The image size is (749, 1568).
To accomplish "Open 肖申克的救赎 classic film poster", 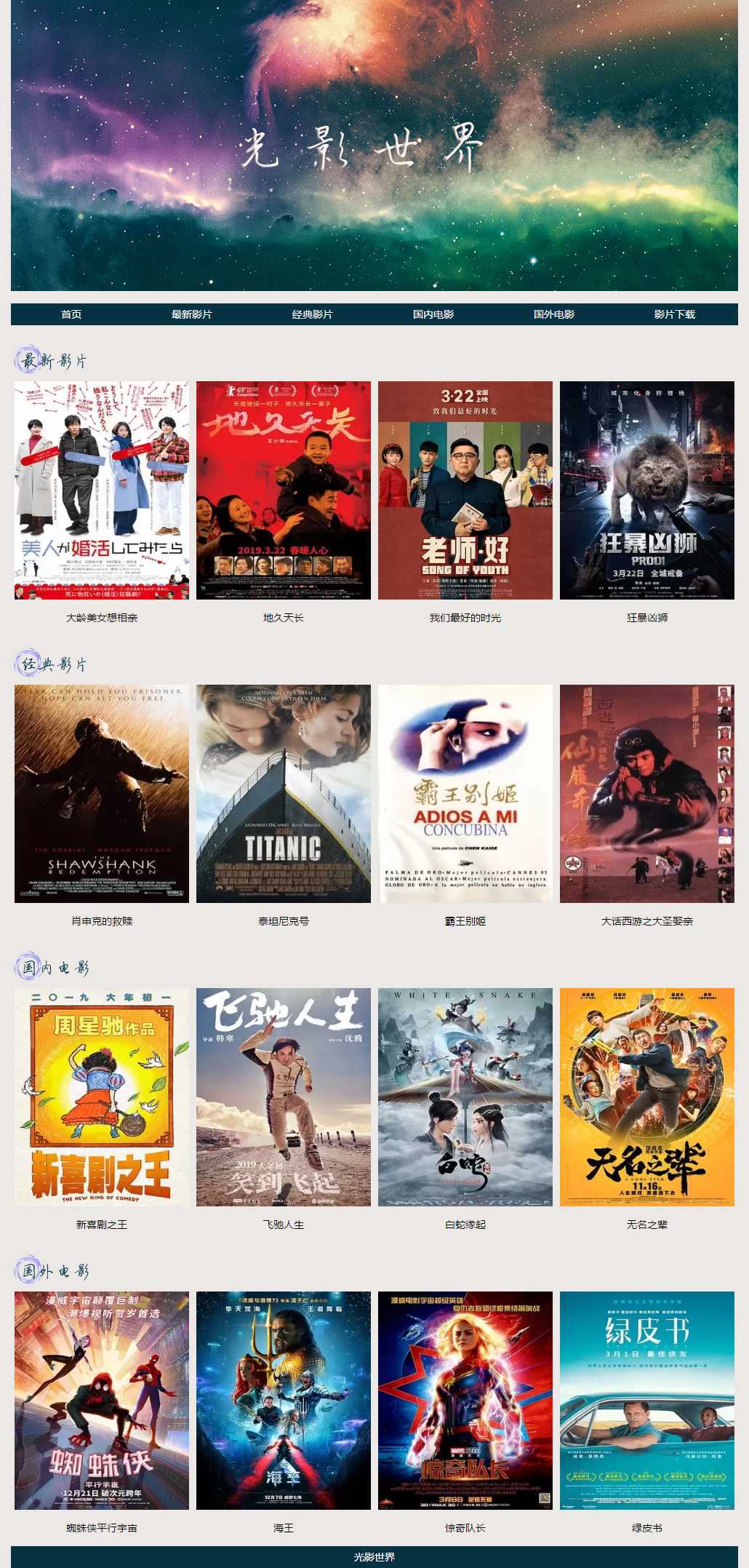I will pos(102,794).
